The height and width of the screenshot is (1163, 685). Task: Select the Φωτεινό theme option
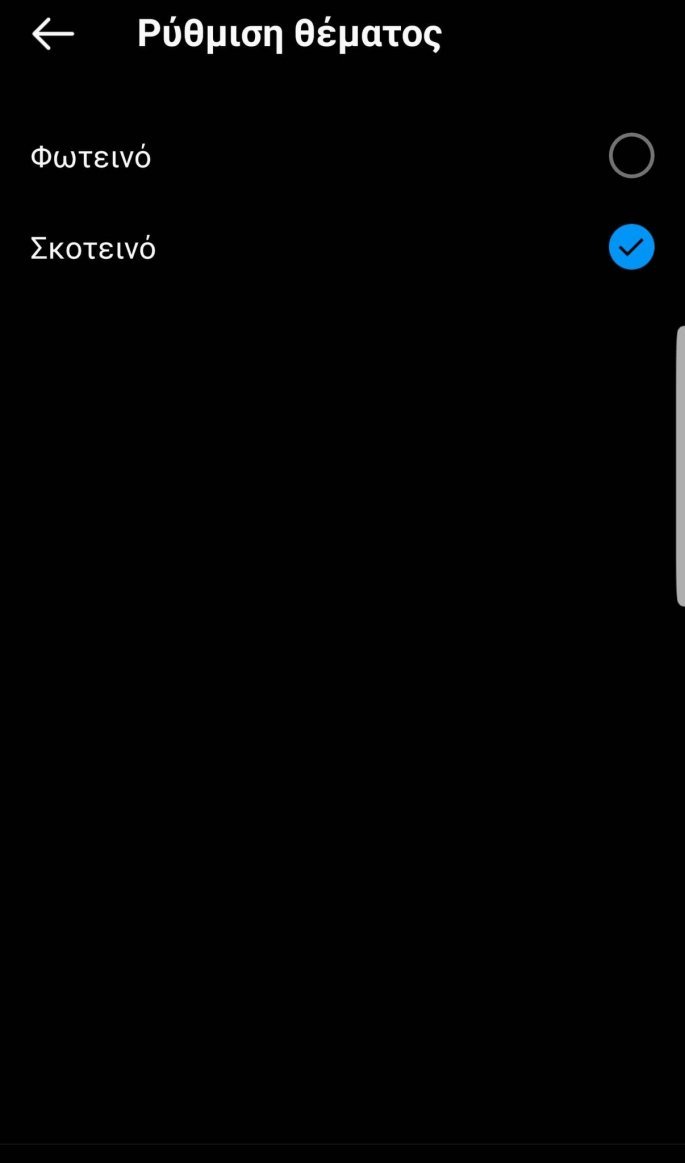click(631, 156)
